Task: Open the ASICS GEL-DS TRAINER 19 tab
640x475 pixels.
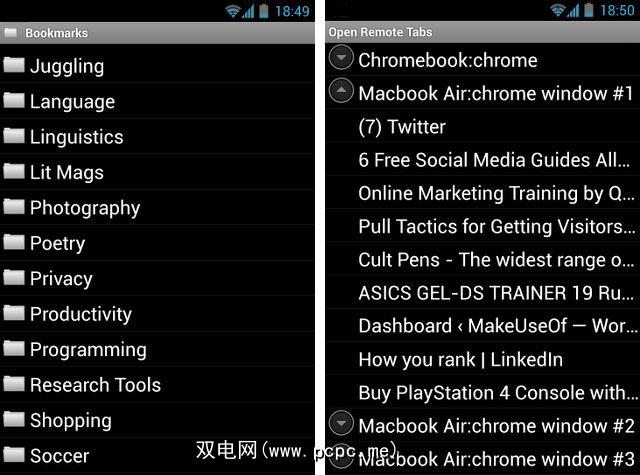Action: click(x=495, y=293)
